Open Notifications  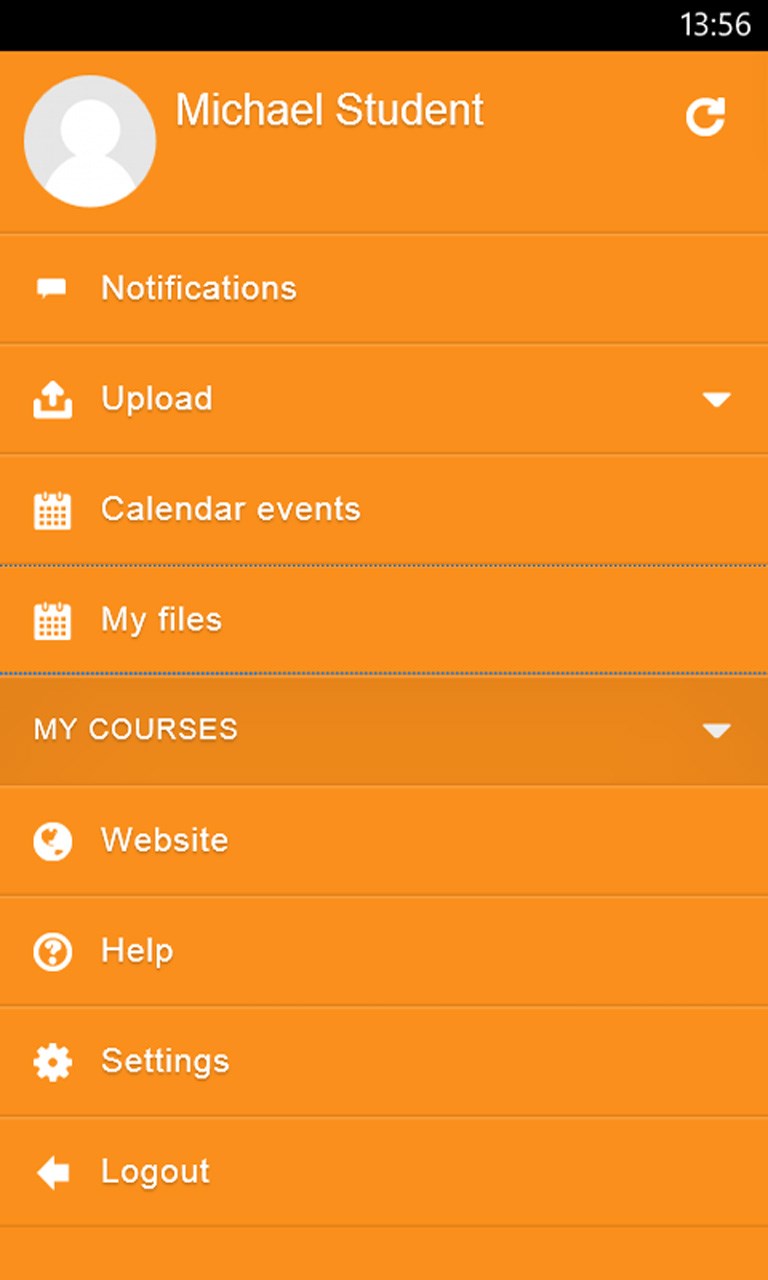click(199, 289)
